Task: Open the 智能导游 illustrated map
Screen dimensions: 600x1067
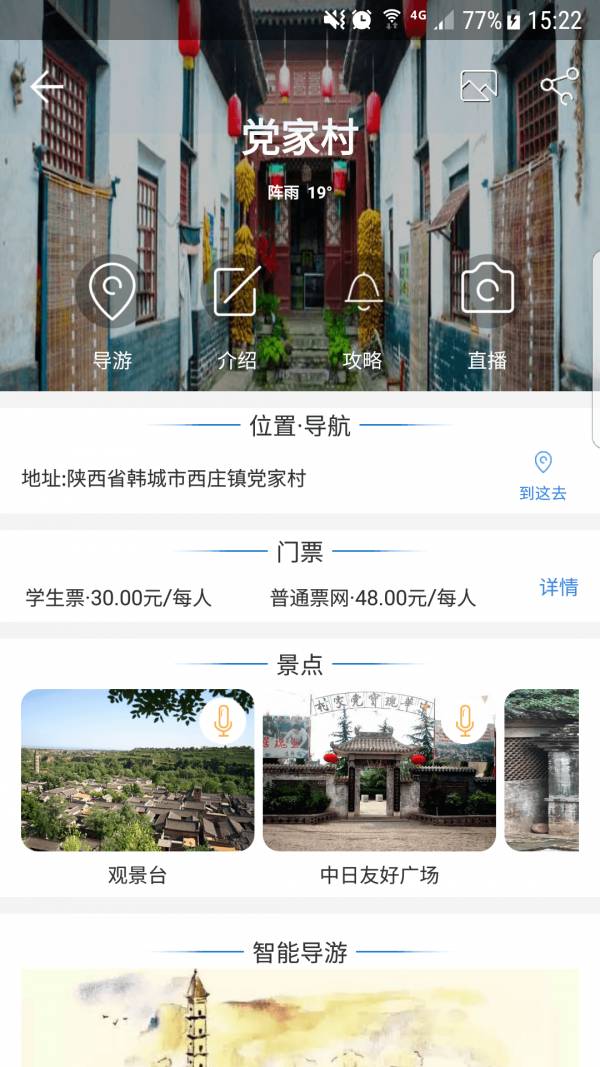Action: pos(300,1018)
